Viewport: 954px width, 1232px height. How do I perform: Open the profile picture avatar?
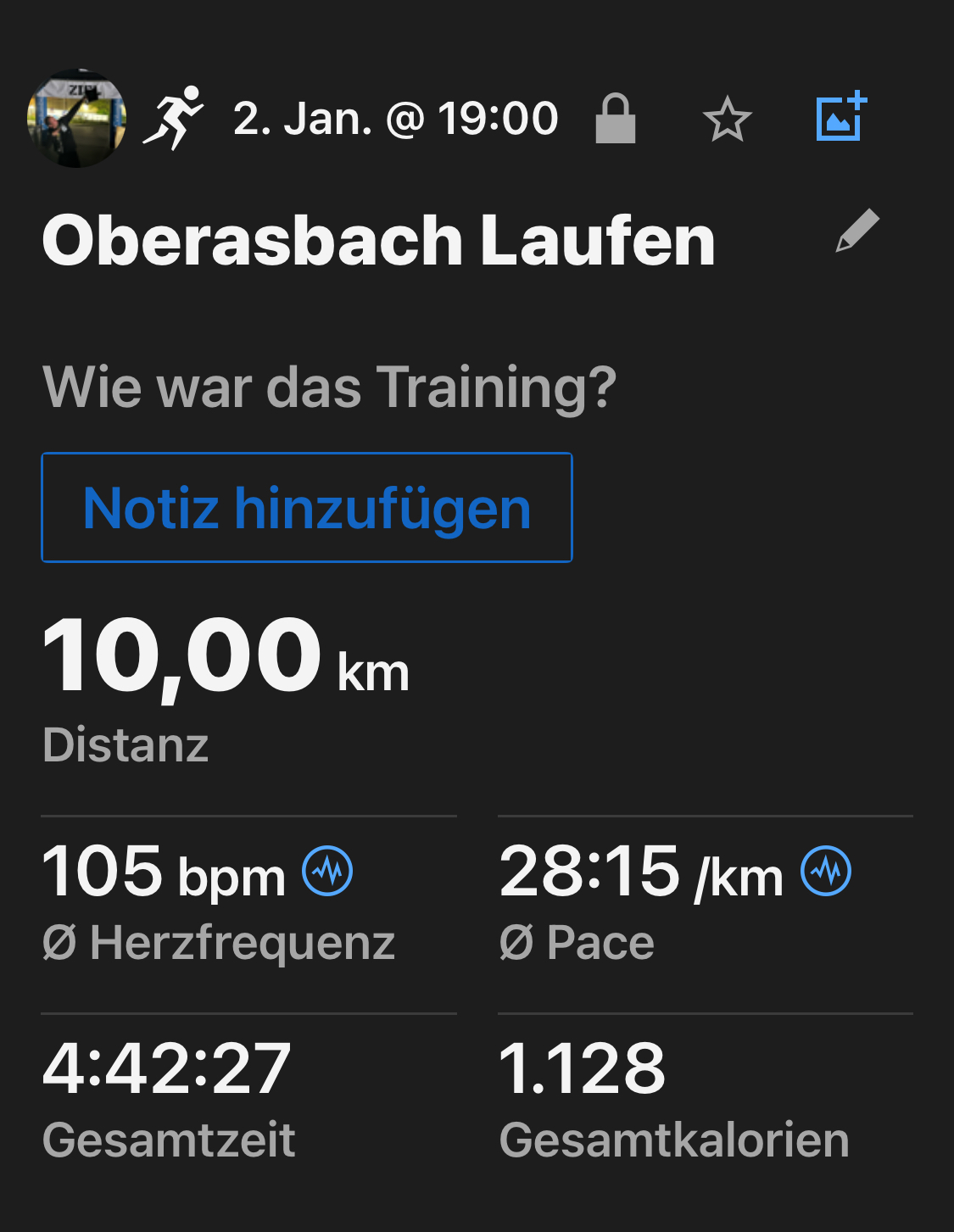[76, 119]
